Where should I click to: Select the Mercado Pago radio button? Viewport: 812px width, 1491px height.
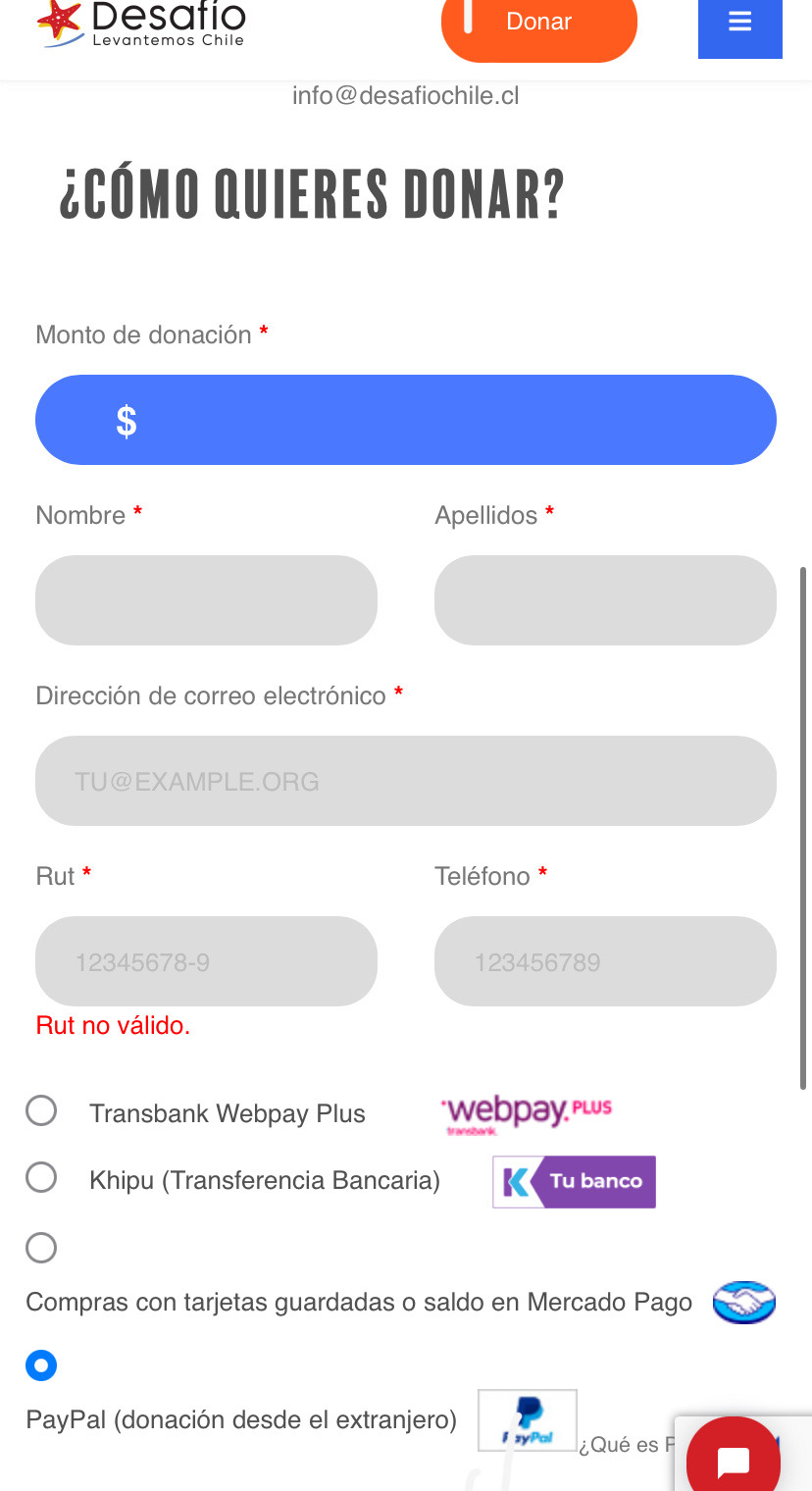(x=41, y=1248)
